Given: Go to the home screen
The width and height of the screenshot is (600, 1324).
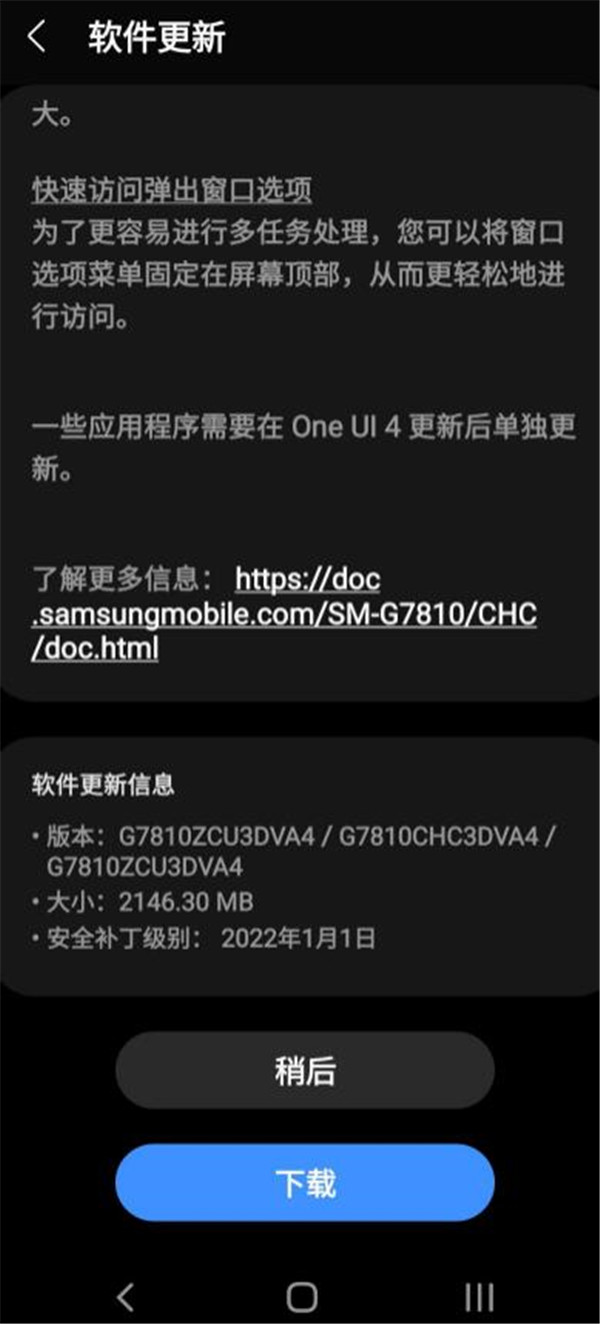Looking at the screenshot, I should coord(301,1297).
